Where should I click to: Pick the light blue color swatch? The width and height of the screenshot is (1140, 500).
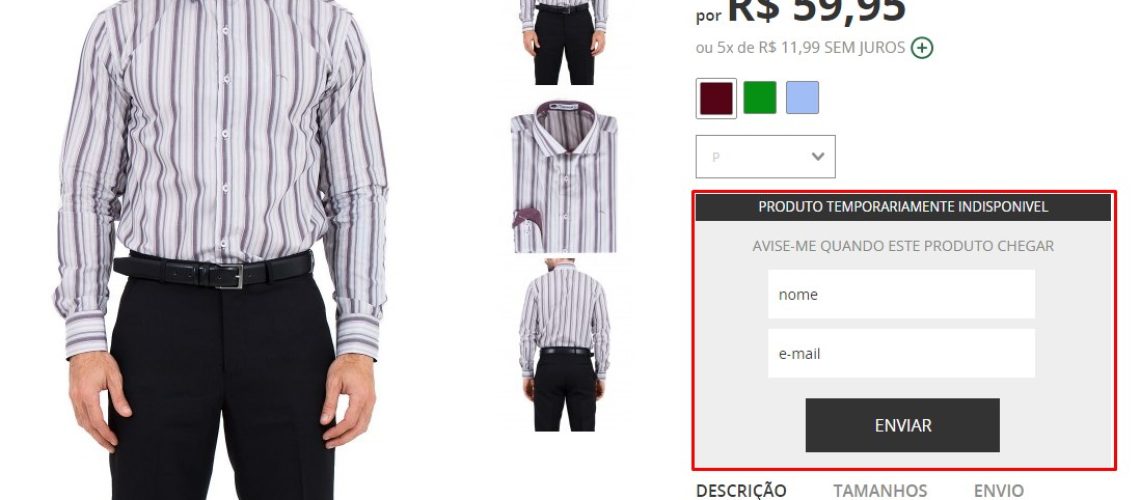(x=802, y=98)
